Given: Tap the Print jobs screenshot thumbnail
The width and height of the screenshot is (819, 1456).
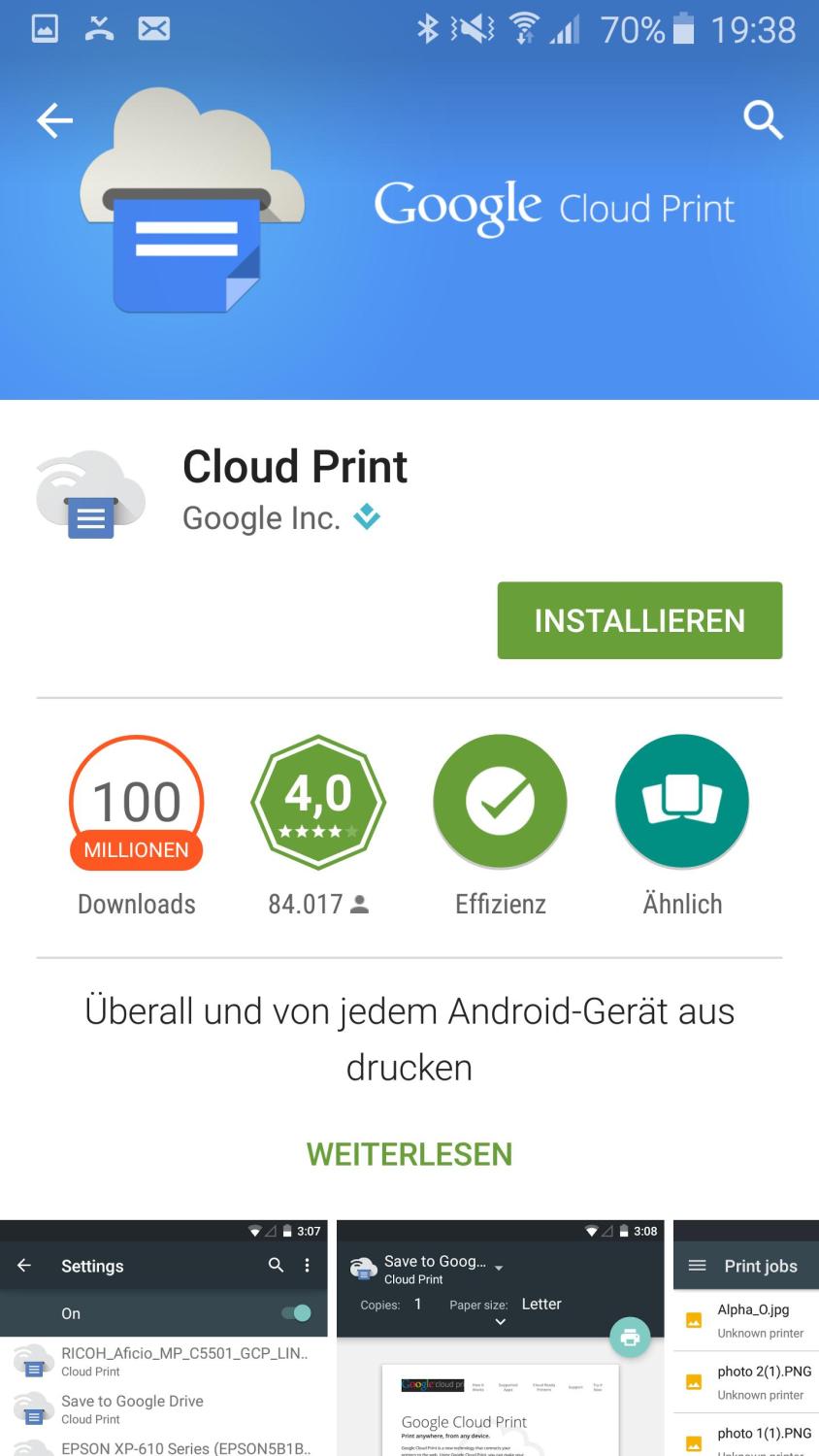Looking at the screenshot, I should tap(745, 1349).
